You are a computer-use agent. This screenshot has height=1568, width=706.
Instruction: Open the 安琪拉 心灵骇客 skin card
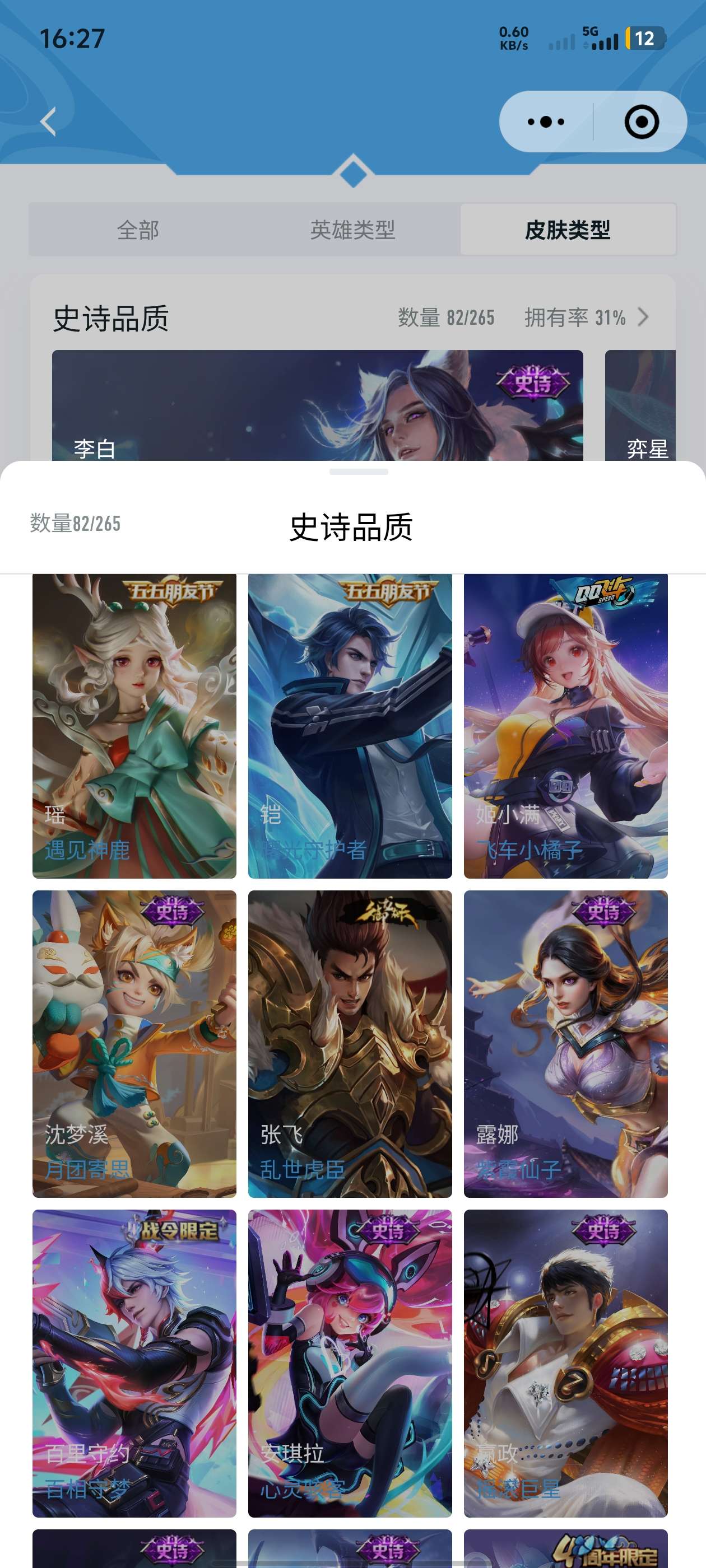coord(350,1362)
